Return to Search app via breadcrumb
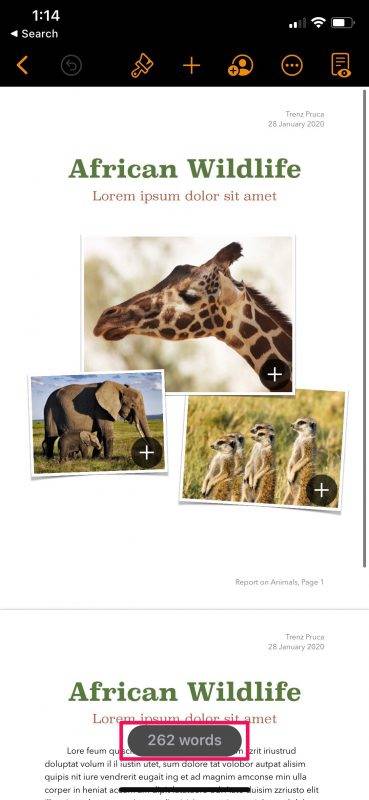The width and height of the screenshot is (369, 800). [x=34, y=34]
